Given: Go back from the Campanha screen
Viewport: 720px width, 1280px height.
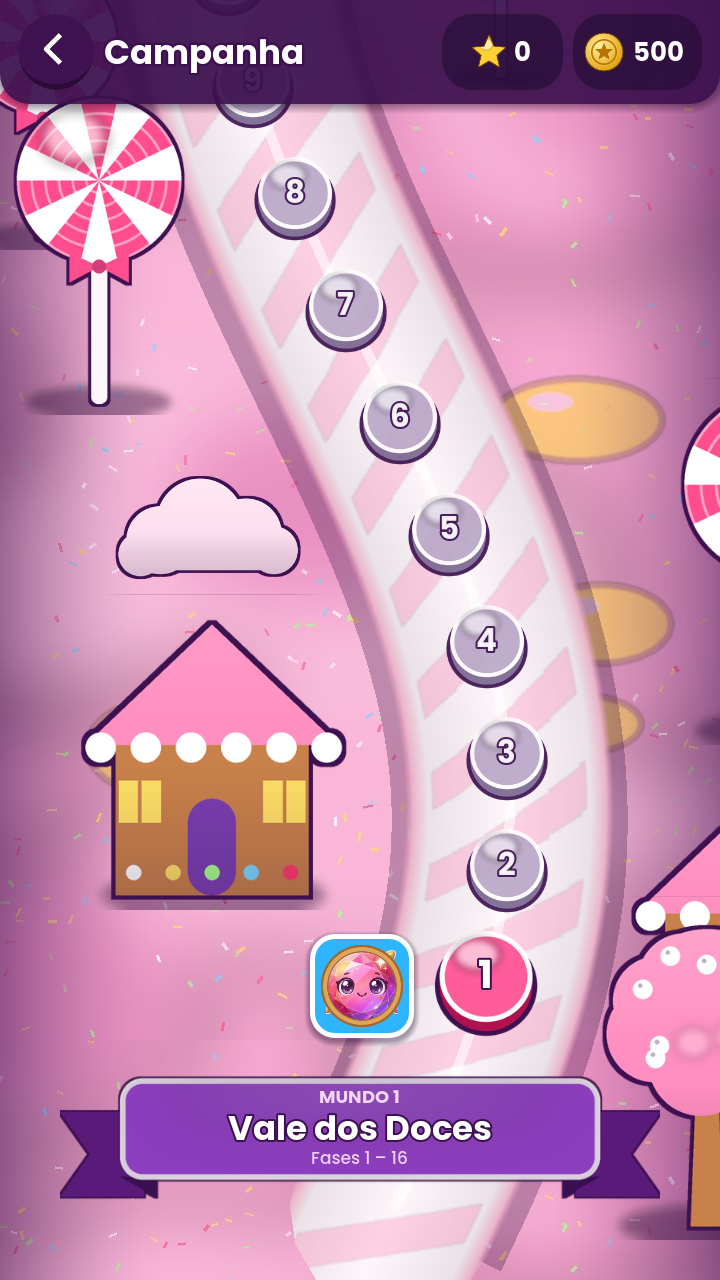Looking at the screenshot, I should [55, 50].
